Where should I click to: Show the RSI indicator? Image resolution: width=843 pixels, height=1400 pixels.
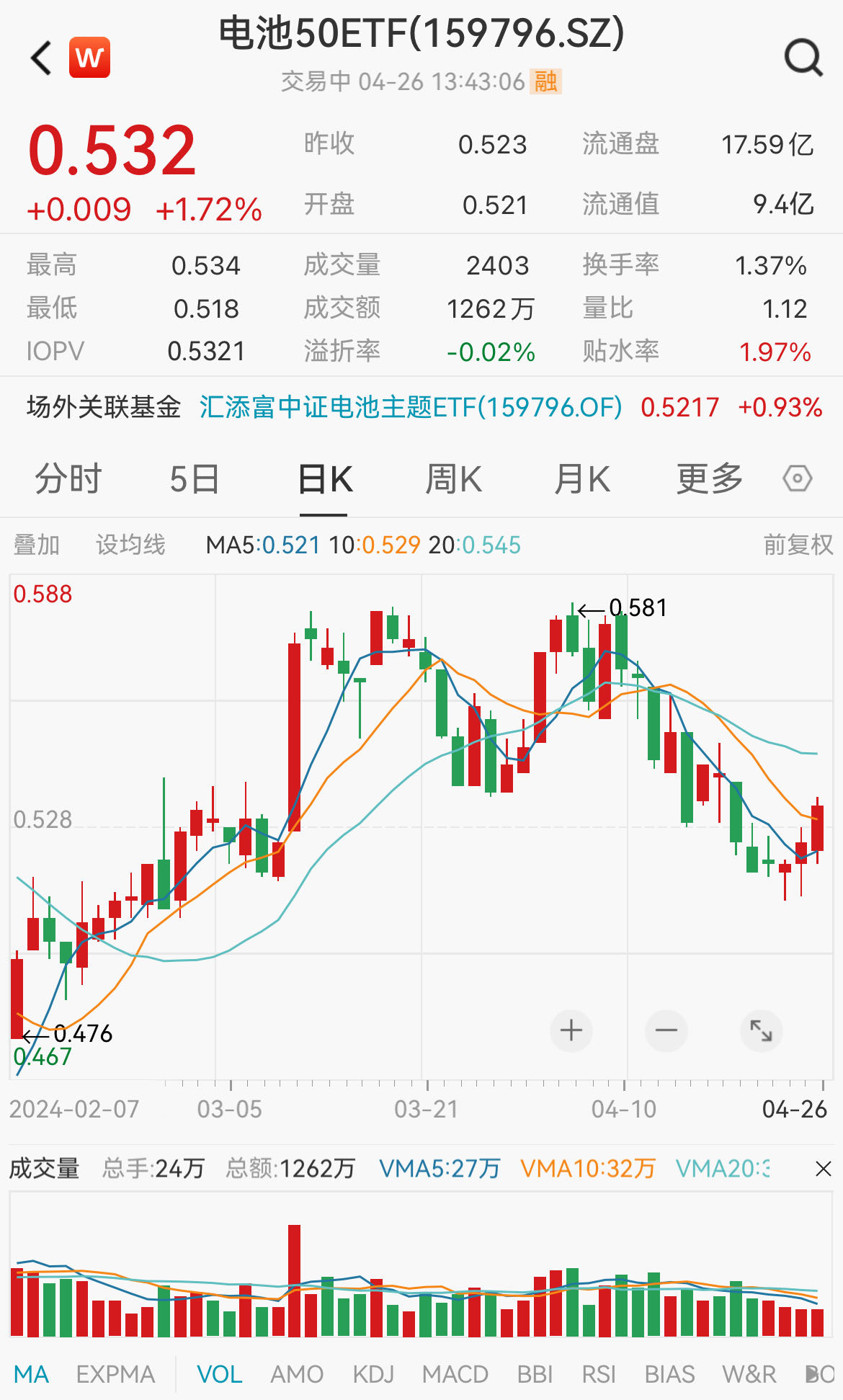click(x=599, y=1375)
